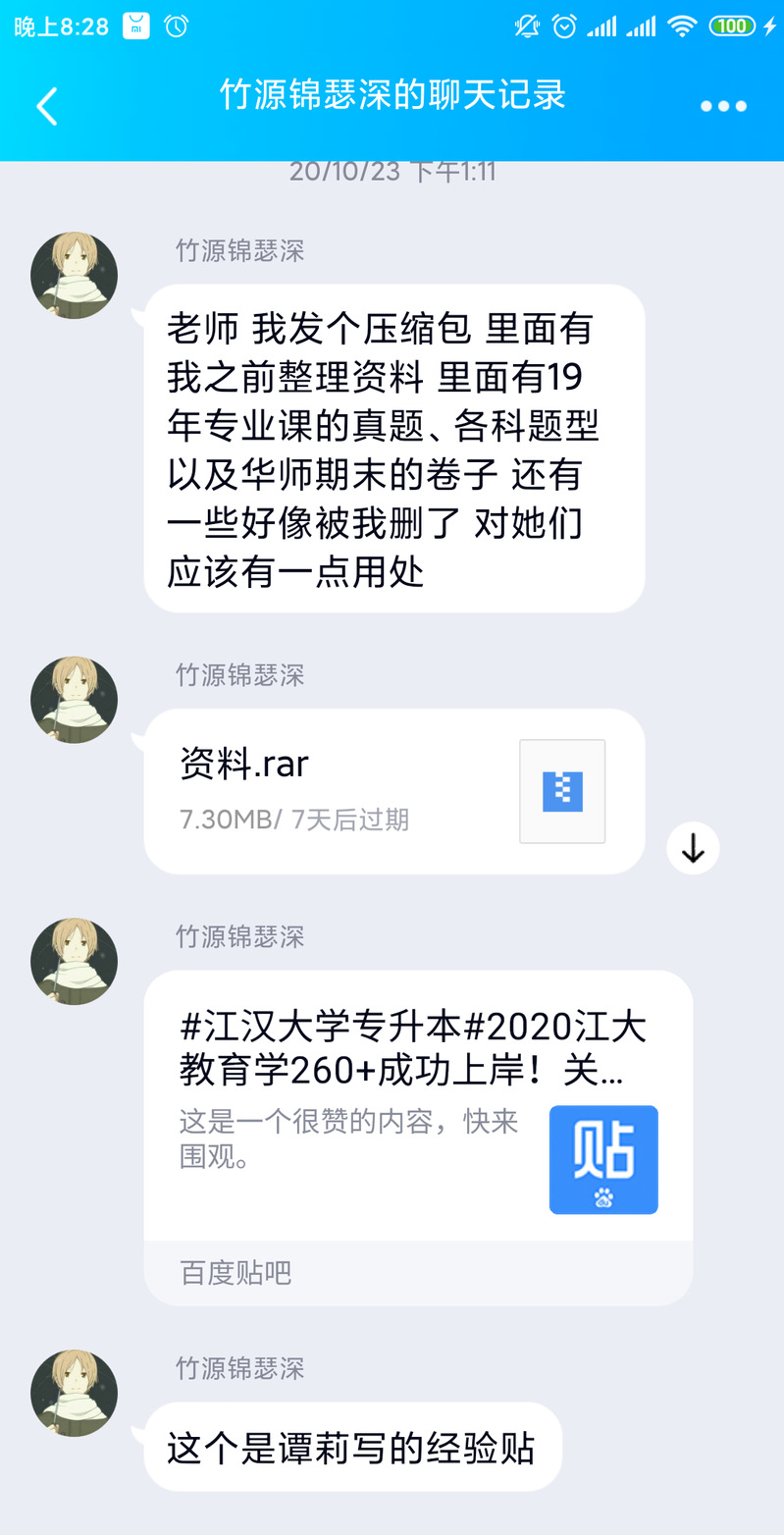Screen dimensions: 784x1535
Task: Tap the avatar beside the 老师 message
Action: (75, 276)
